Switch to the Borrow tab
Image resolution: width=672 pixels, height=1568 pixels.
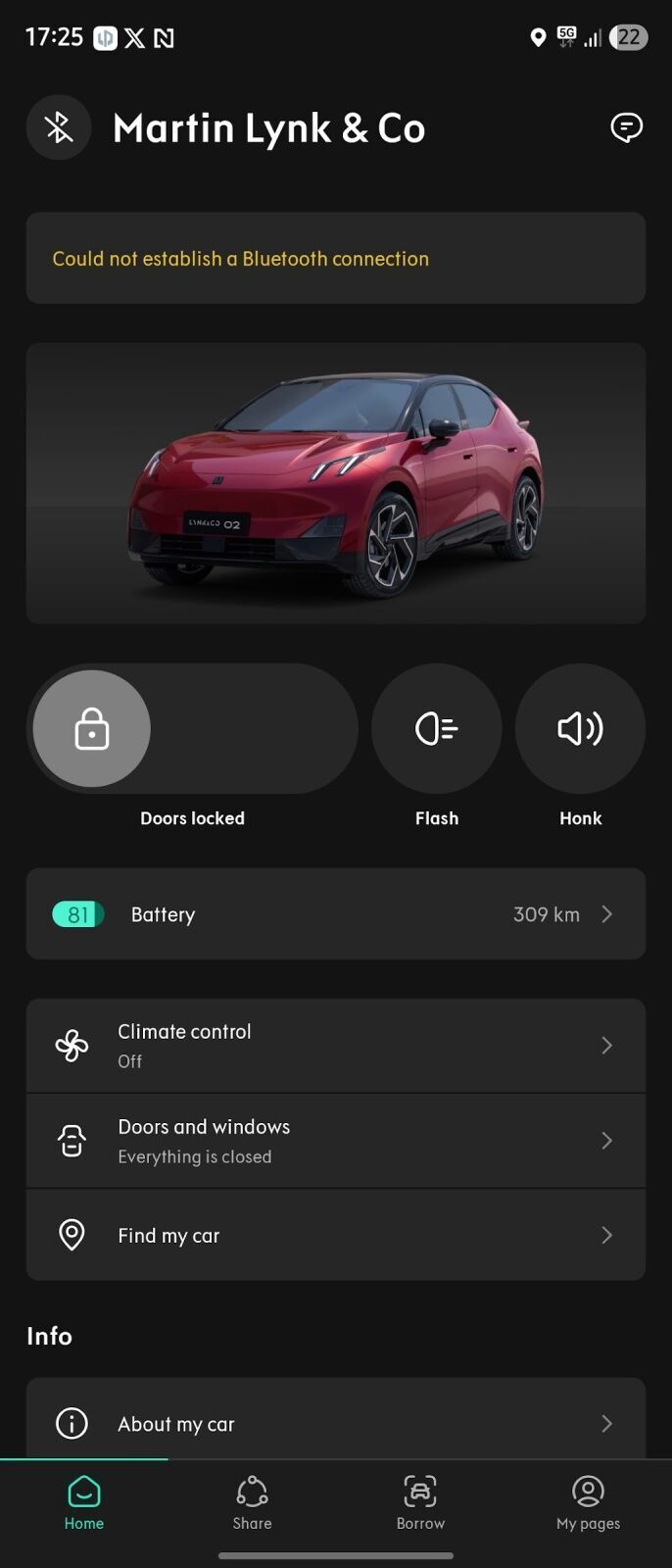[x=420, y=1502]
